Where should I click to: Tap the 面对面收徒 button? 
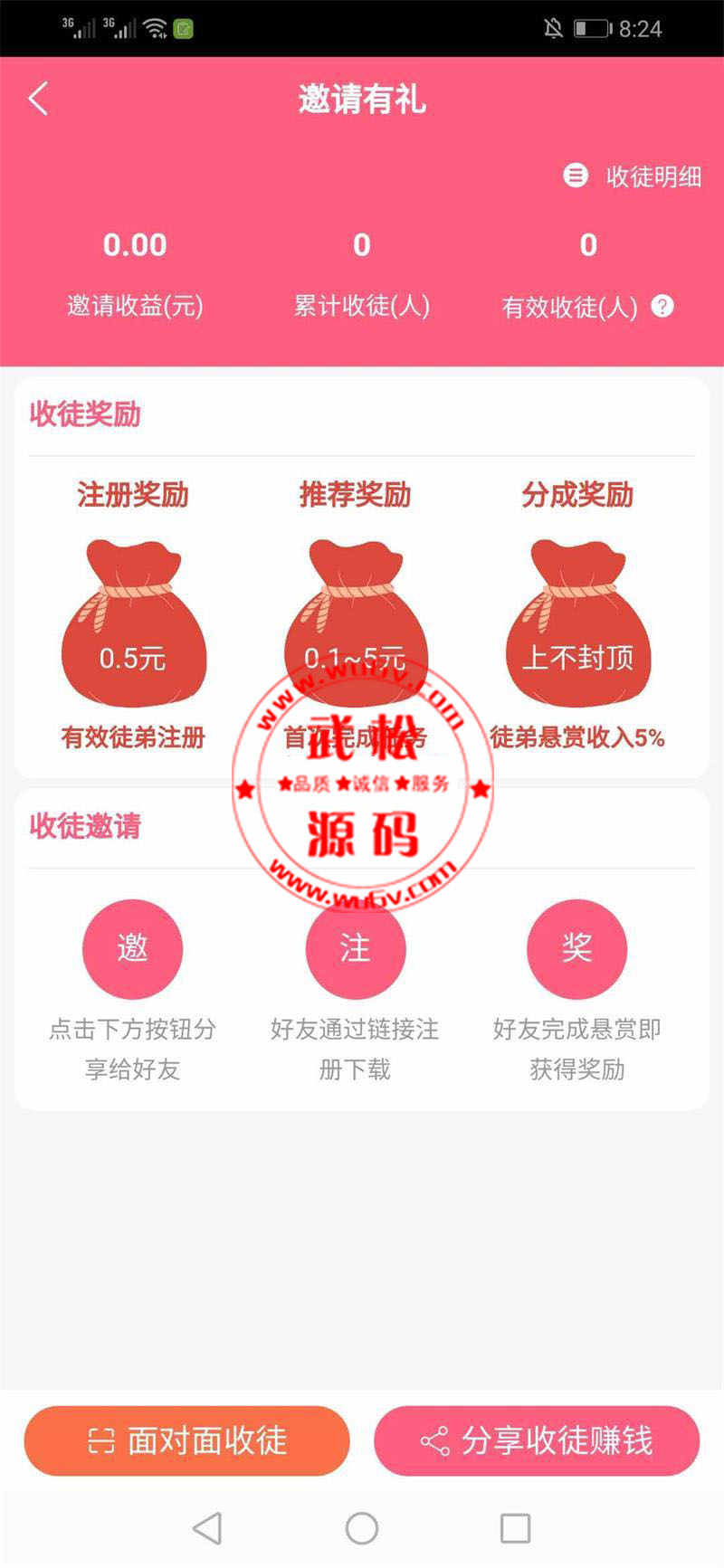point(186,1440)
